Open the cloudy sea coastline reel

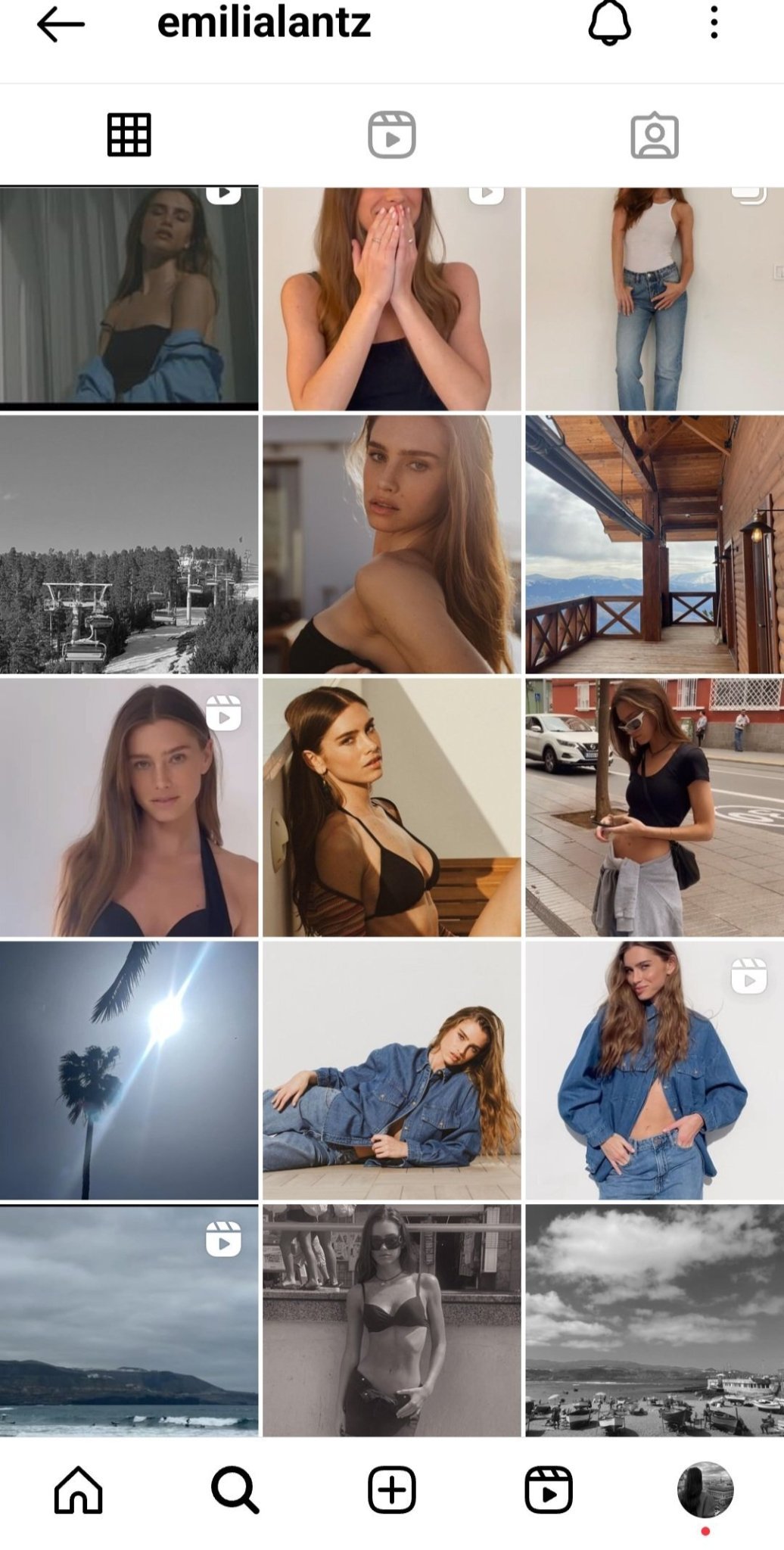[x=129, y=1321]
